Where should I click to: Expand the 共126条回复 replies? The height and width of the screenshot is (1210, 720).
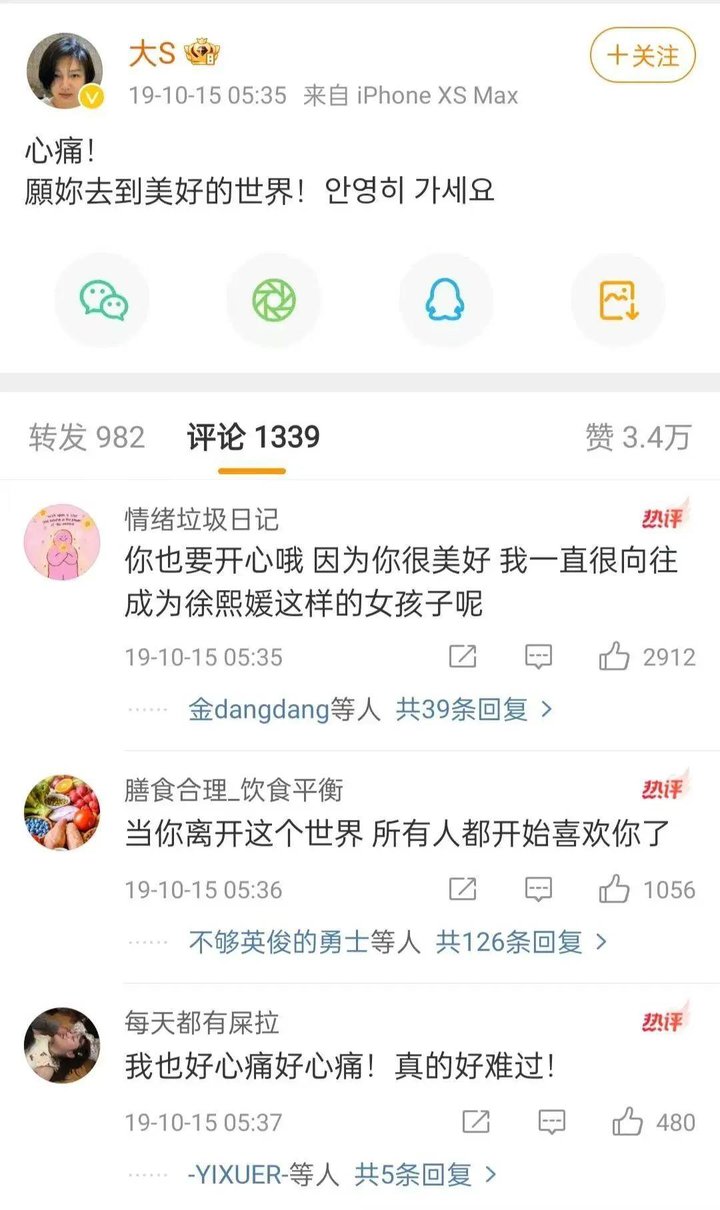click(521, 941)
